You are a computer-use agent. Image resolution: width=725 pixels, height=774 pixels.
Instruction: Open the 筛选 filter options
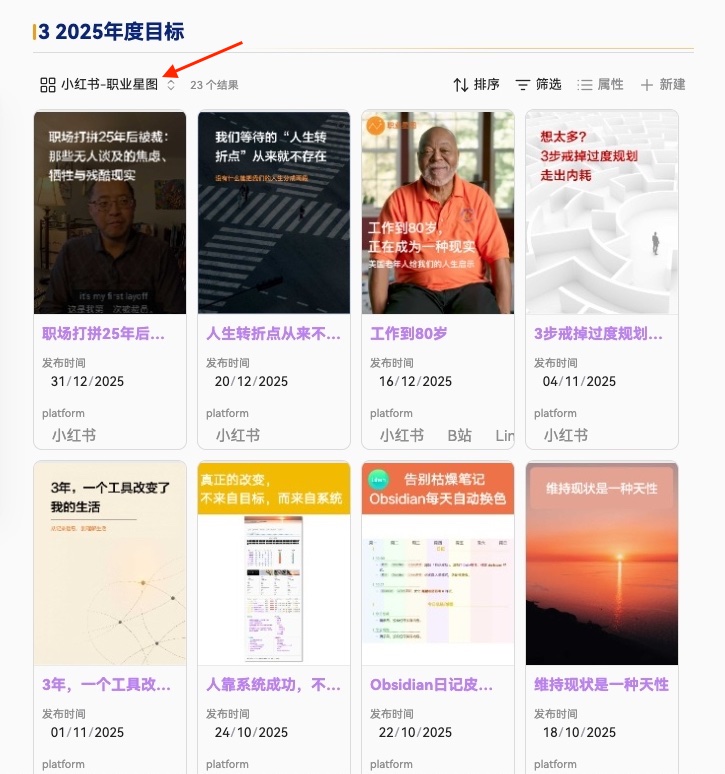coord(538,85)
